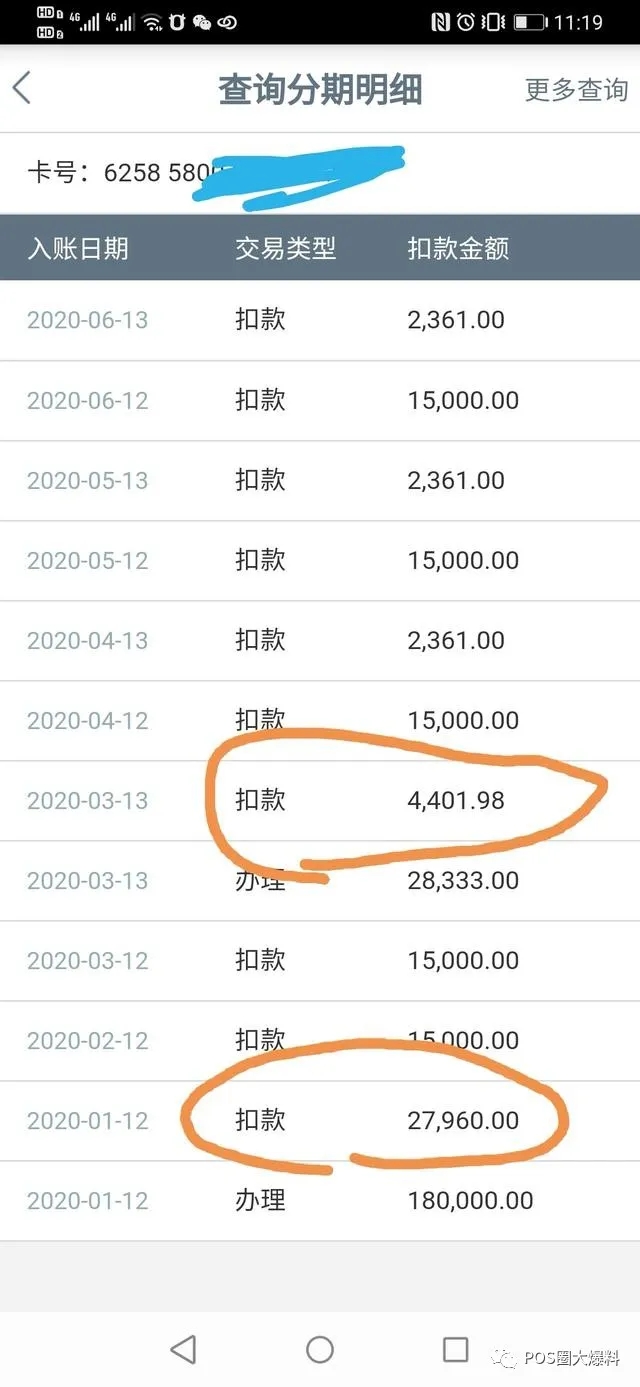The height and width of the screenshot is (1387, 640).
Task: Tap the system home button
Action: [x=320, y=1350]
